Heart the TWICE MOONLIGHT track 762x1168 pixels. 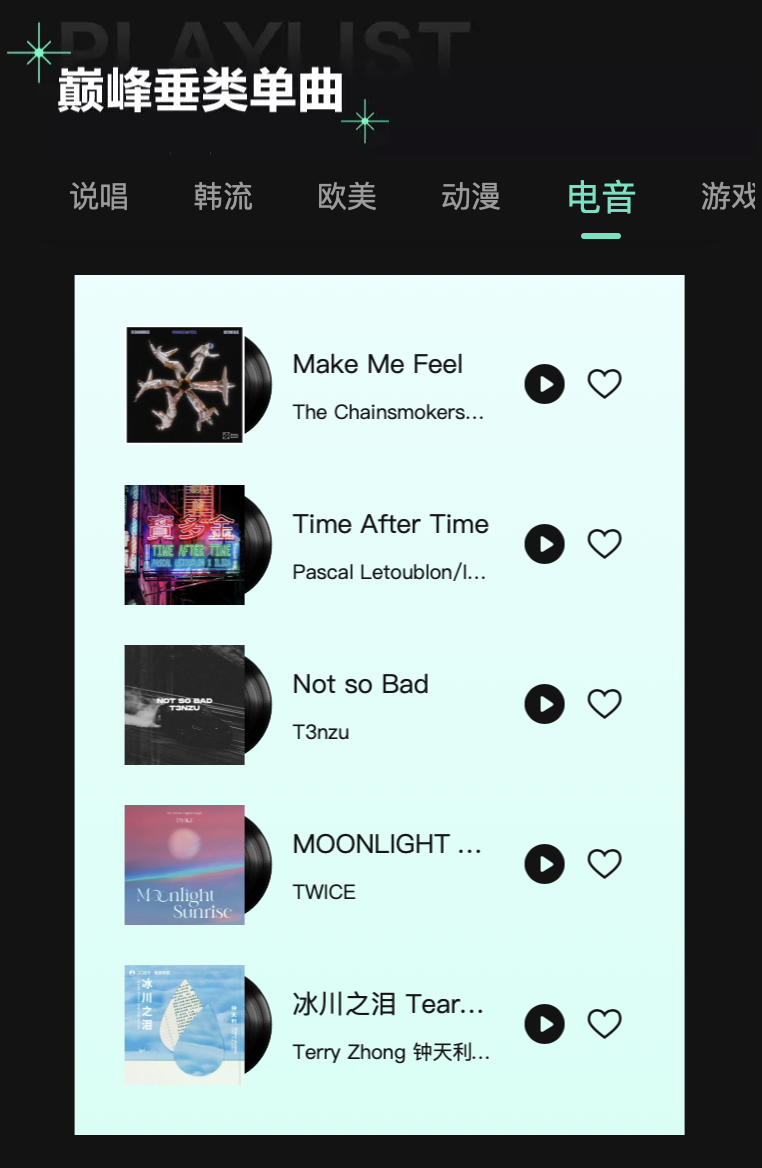[604, 864]
